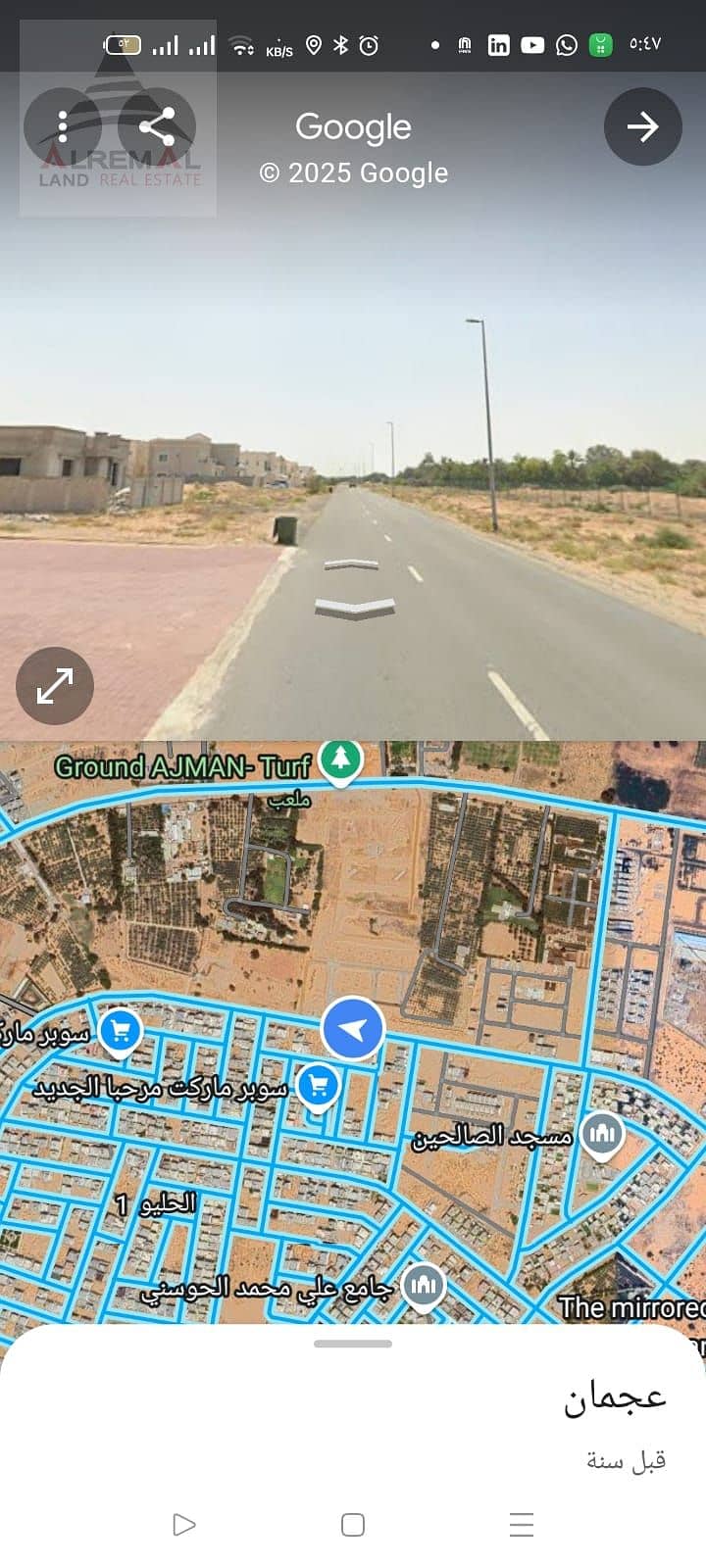
Task: Go to the home screen via the square button
Action: click(x=353, y=1524)
